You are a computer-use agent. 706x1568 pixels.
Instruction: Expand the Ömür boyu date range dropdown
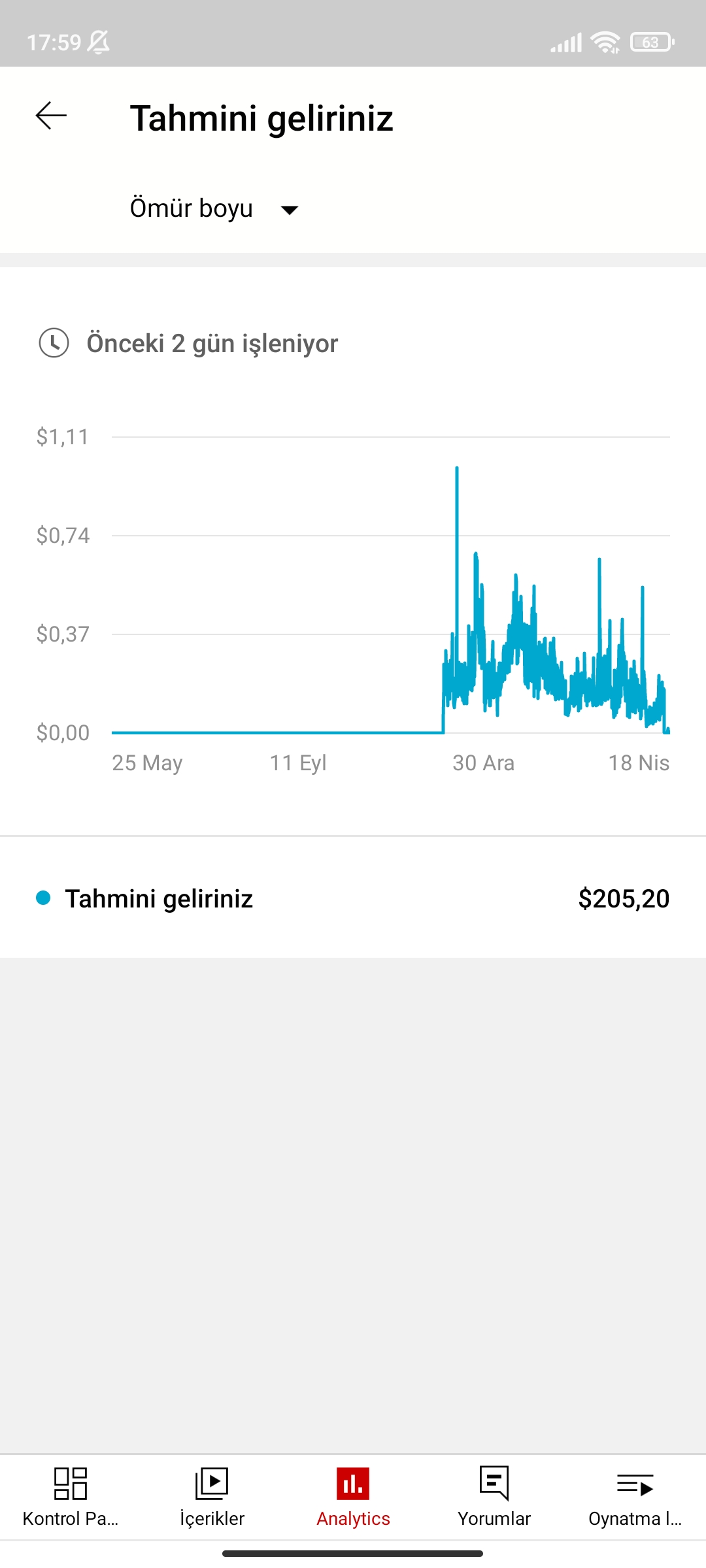coord(214,208)
